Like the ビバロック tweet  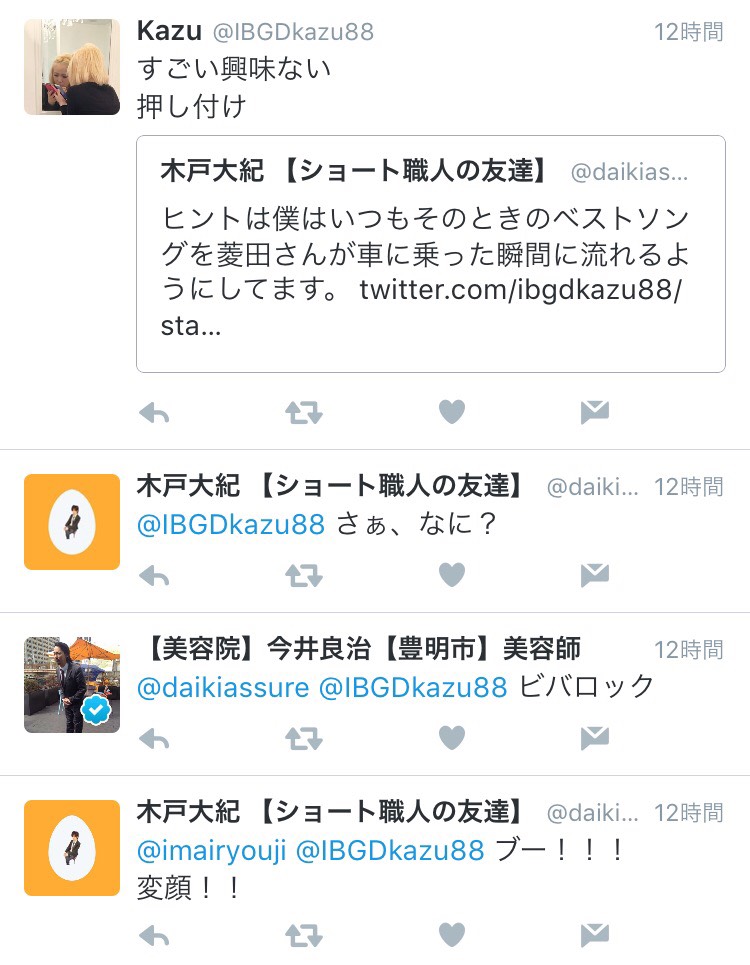[x=452, y=738]
